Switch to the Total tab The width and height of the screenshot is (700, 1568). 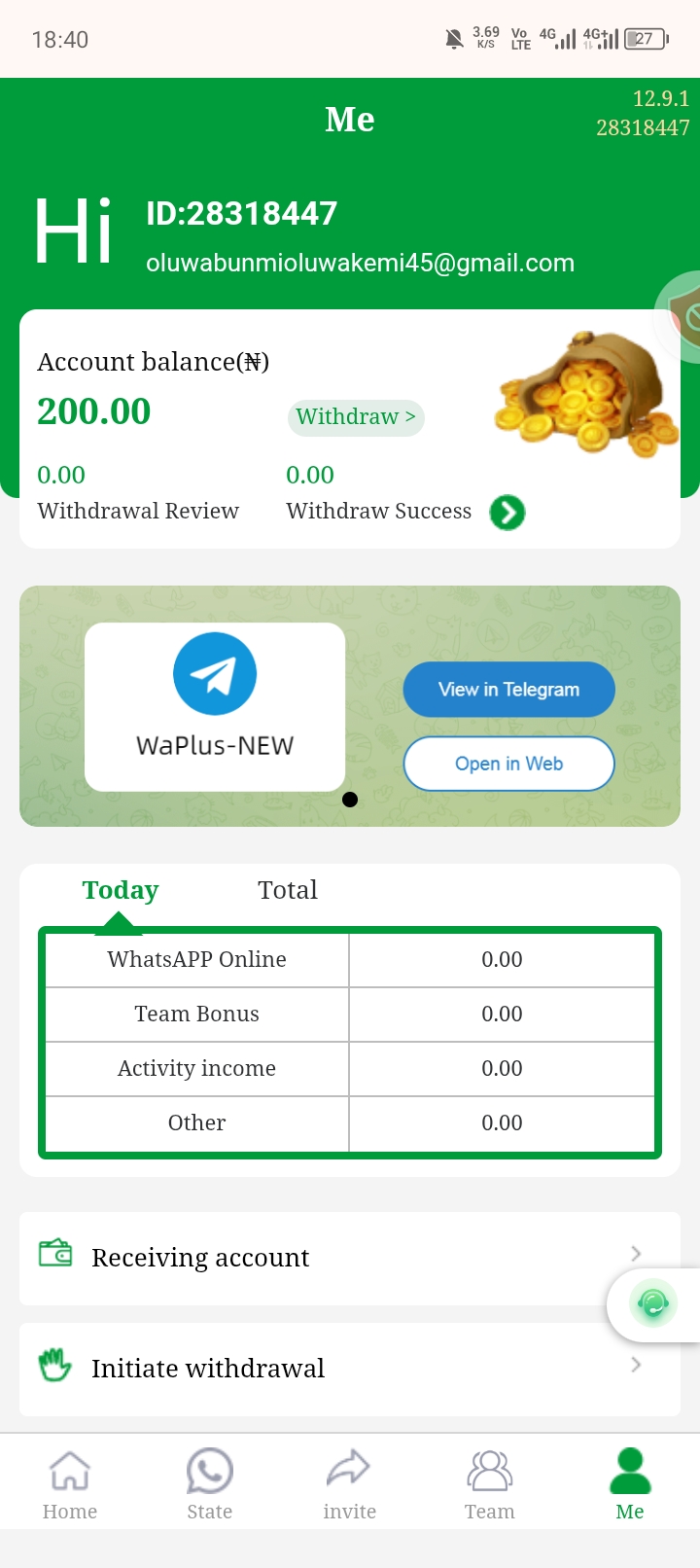tap(288, 890)
